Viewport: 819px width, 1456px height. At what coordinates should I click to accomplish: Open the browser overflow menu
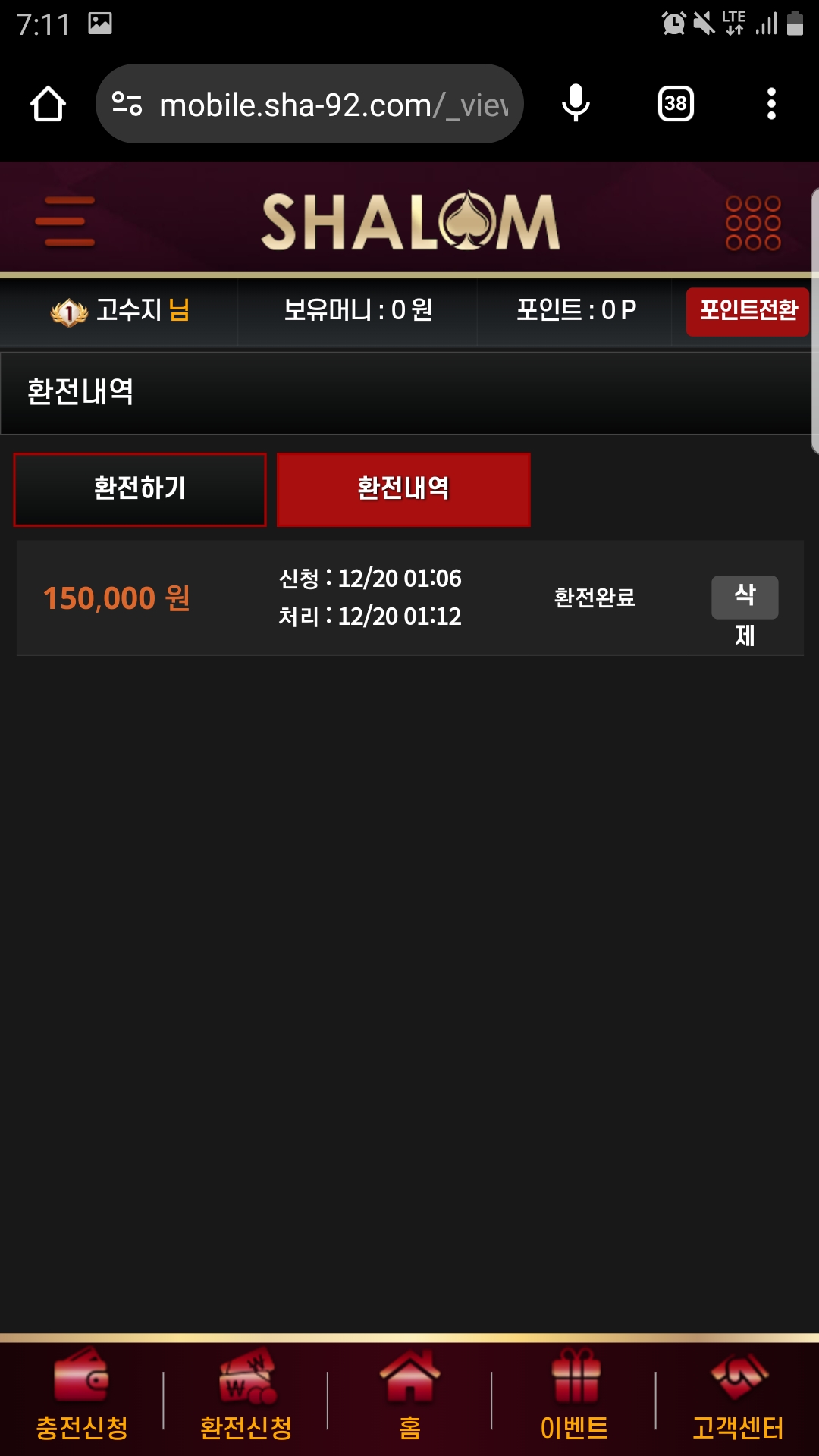click(x=771, y=104)
